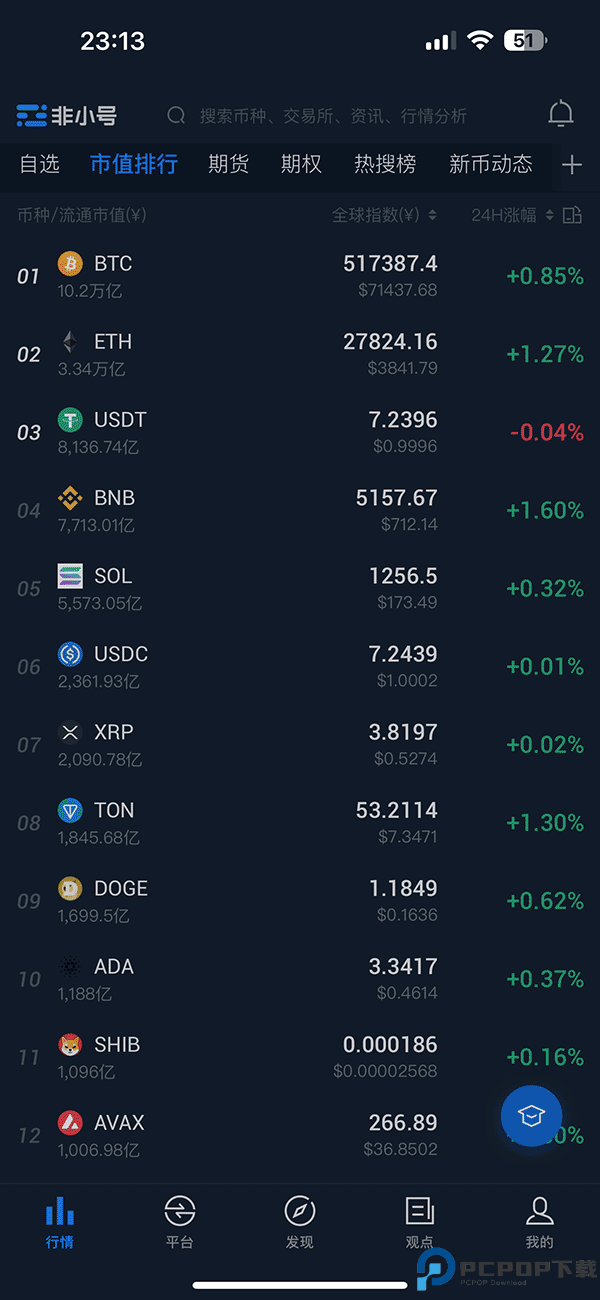The height and width of the screenshot is (1300, 600).
Task: Open the DOGE row
Action: coord(300,900)
